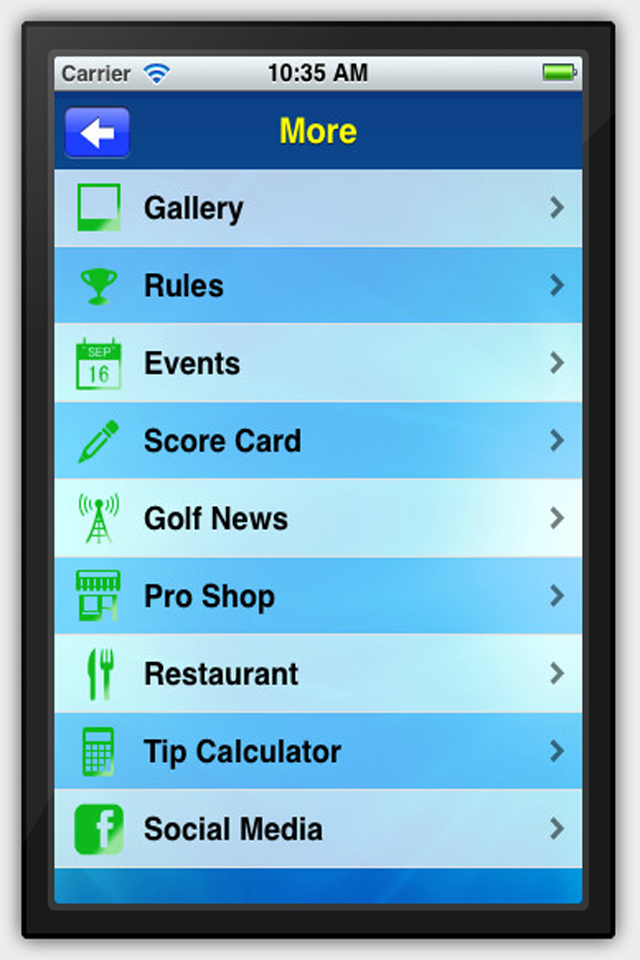Go back using the arrow button
The image size is (640, 960).
click(97, 133)
